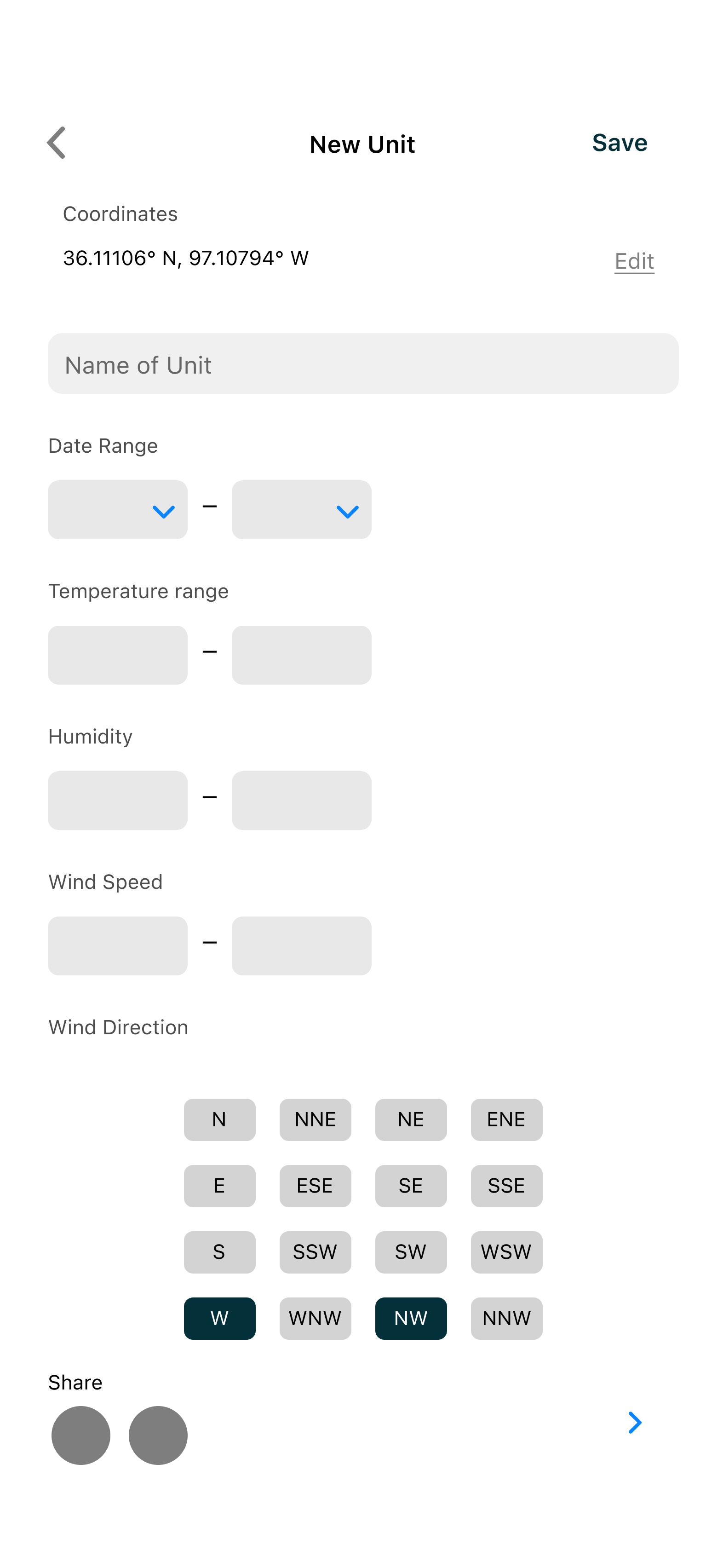
Task: Deselect the W wind direction
Action: (x=220, y=1319)
